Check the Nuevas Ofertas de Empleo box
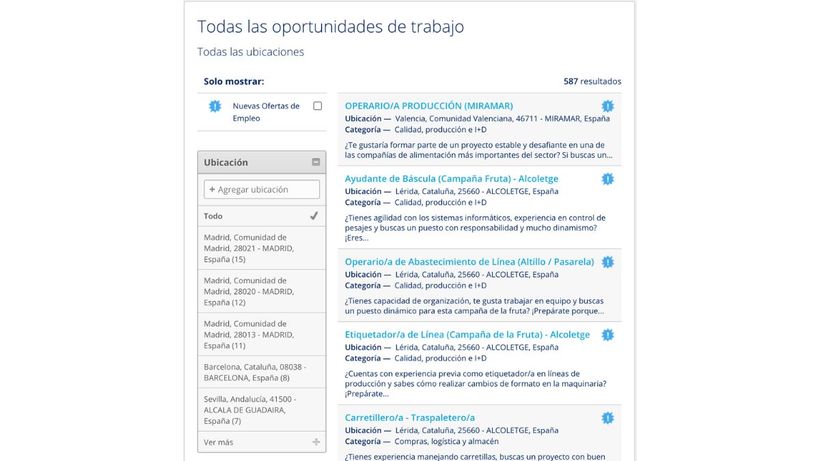This screenshot has width=820, height=461. [x=317, y=106]
